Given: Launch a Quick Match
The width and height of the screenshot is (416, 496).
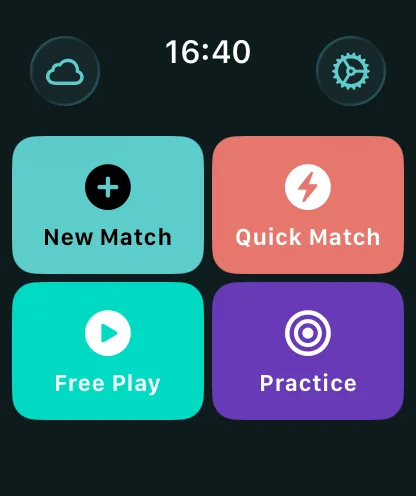Looking at the screenshot, I should tap(308, 205).
